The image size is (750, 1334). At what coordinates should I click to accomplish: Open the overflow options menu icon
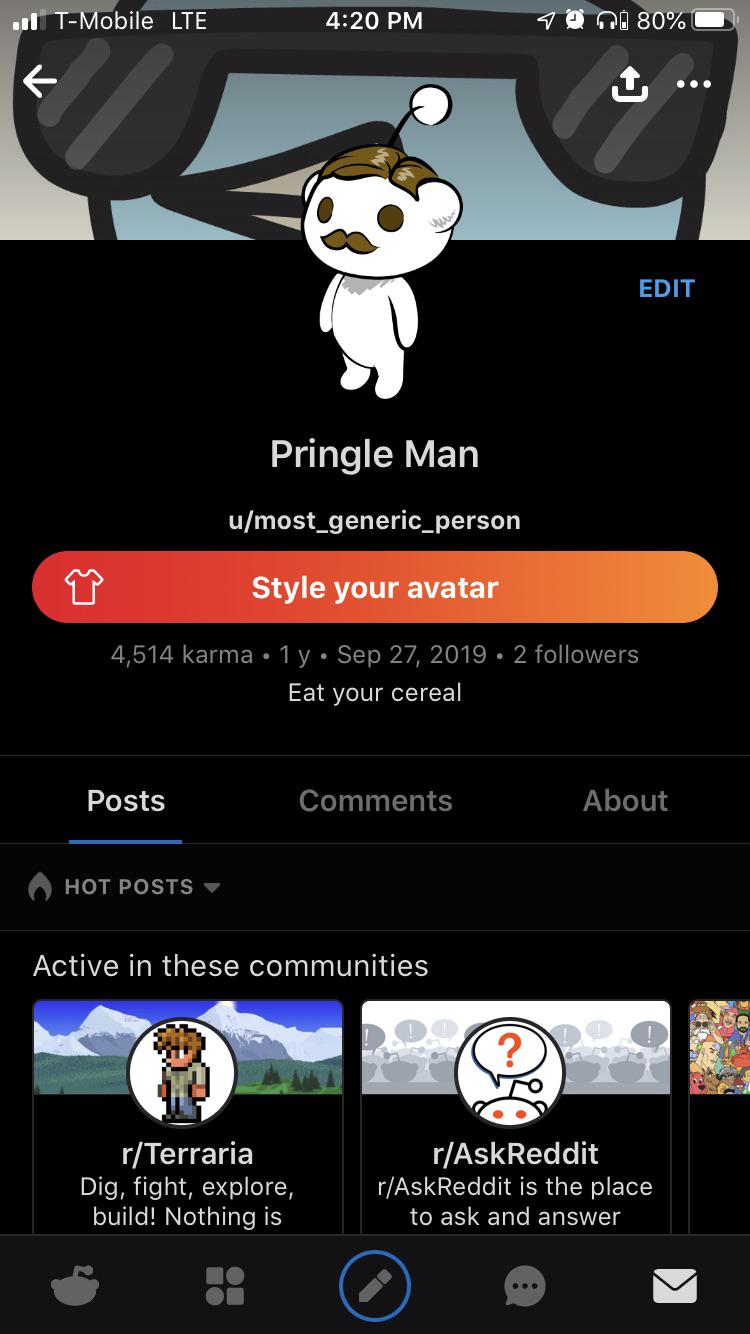click(x=694, y=84)
